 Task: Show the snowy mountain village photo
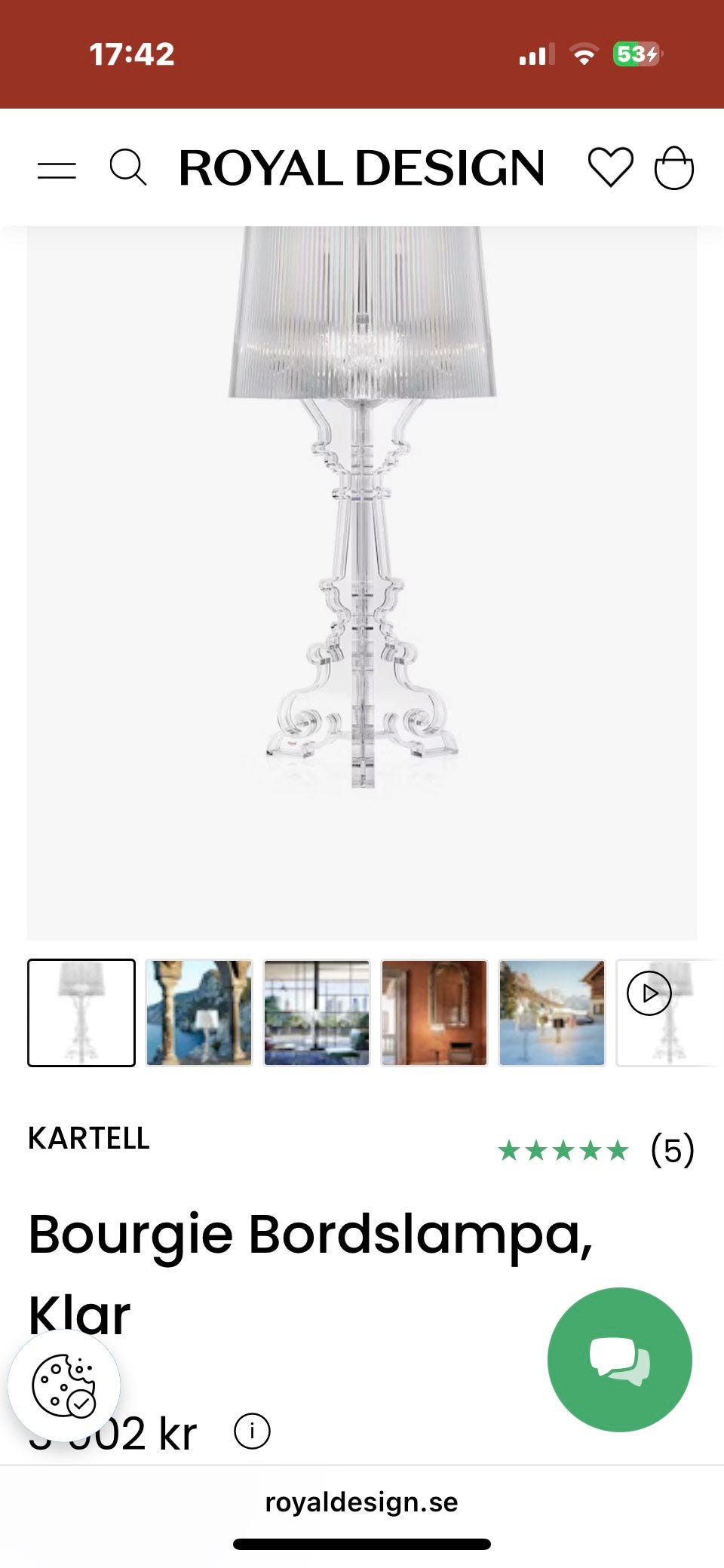pyautogui.click(x=552, y=1012)
